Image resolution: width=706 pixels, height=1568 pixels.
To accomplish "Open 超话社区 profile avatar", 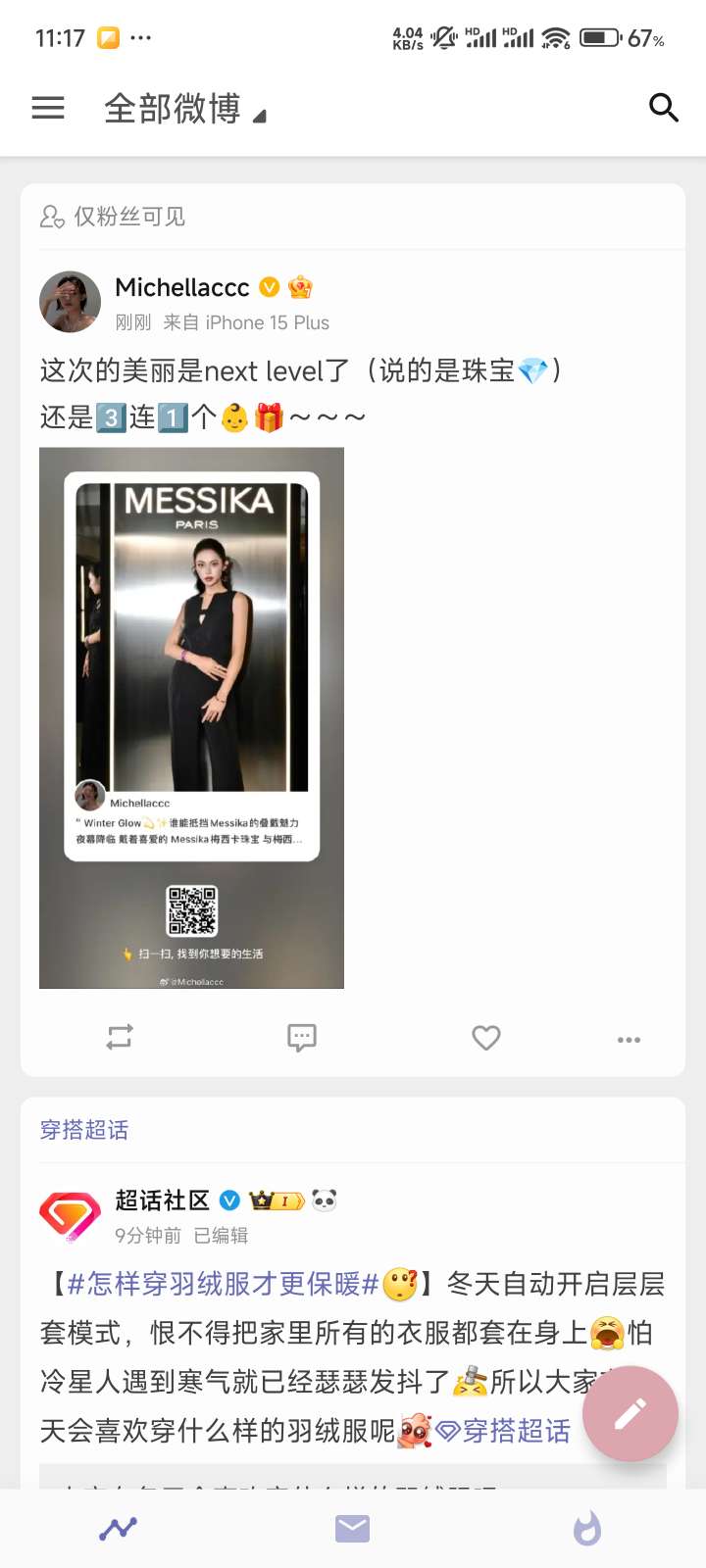I will click(70, 1216).
